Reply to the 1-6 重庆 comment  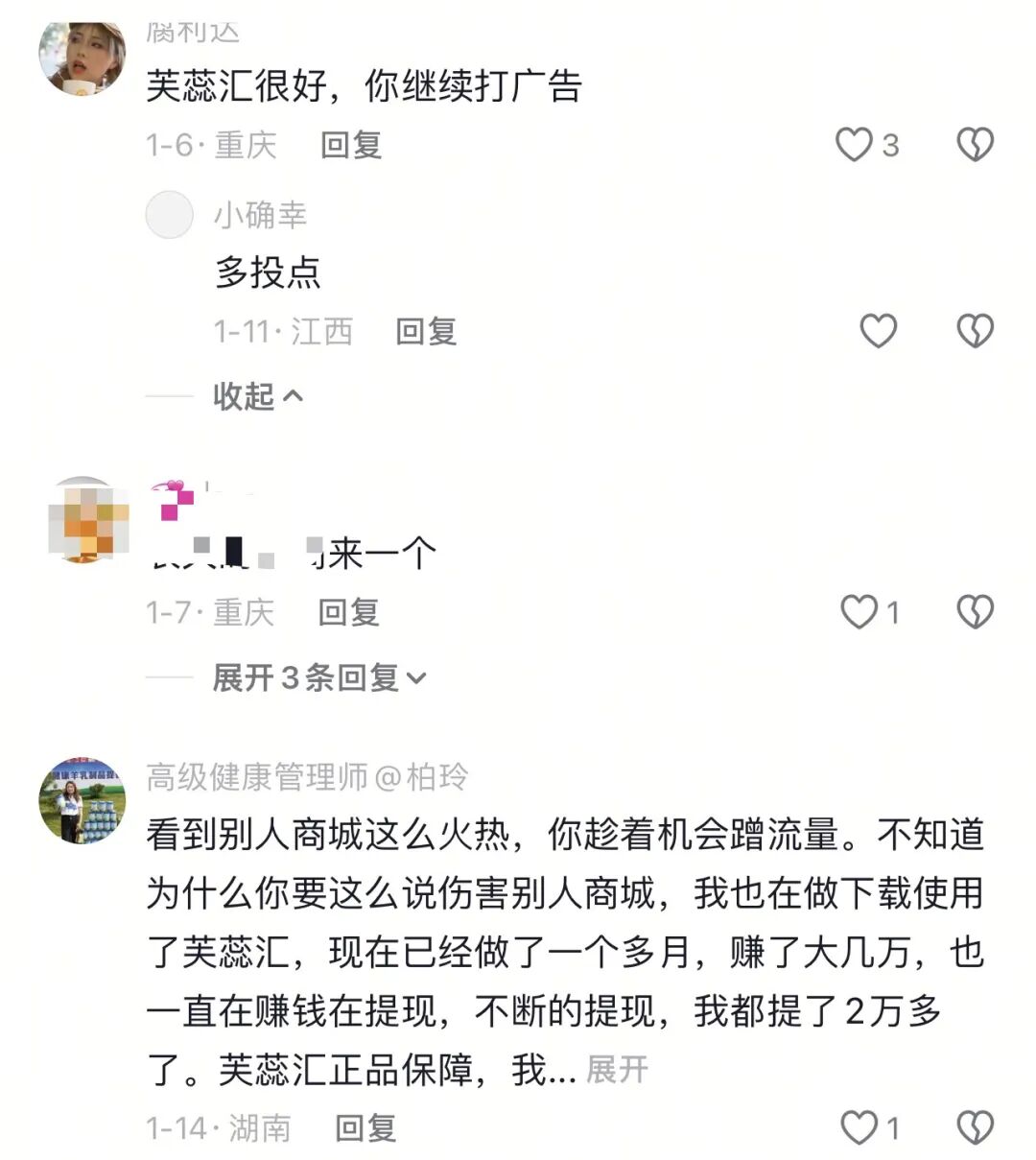click(x=351, y=145)
